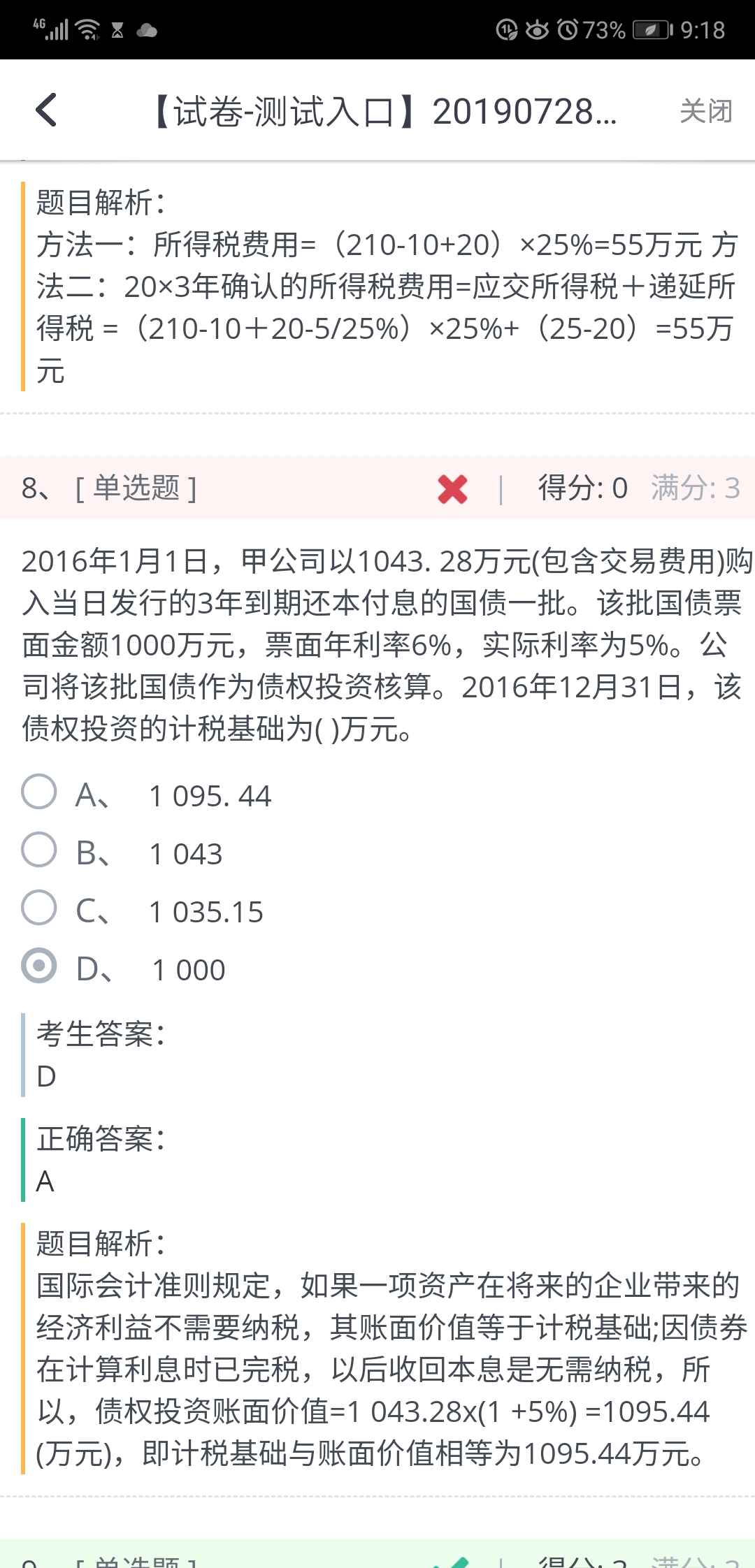The width and height of the screenshot is (755, 1568).
Task: Tap 关闭 to close the test page
Action: tap(705, 111)
